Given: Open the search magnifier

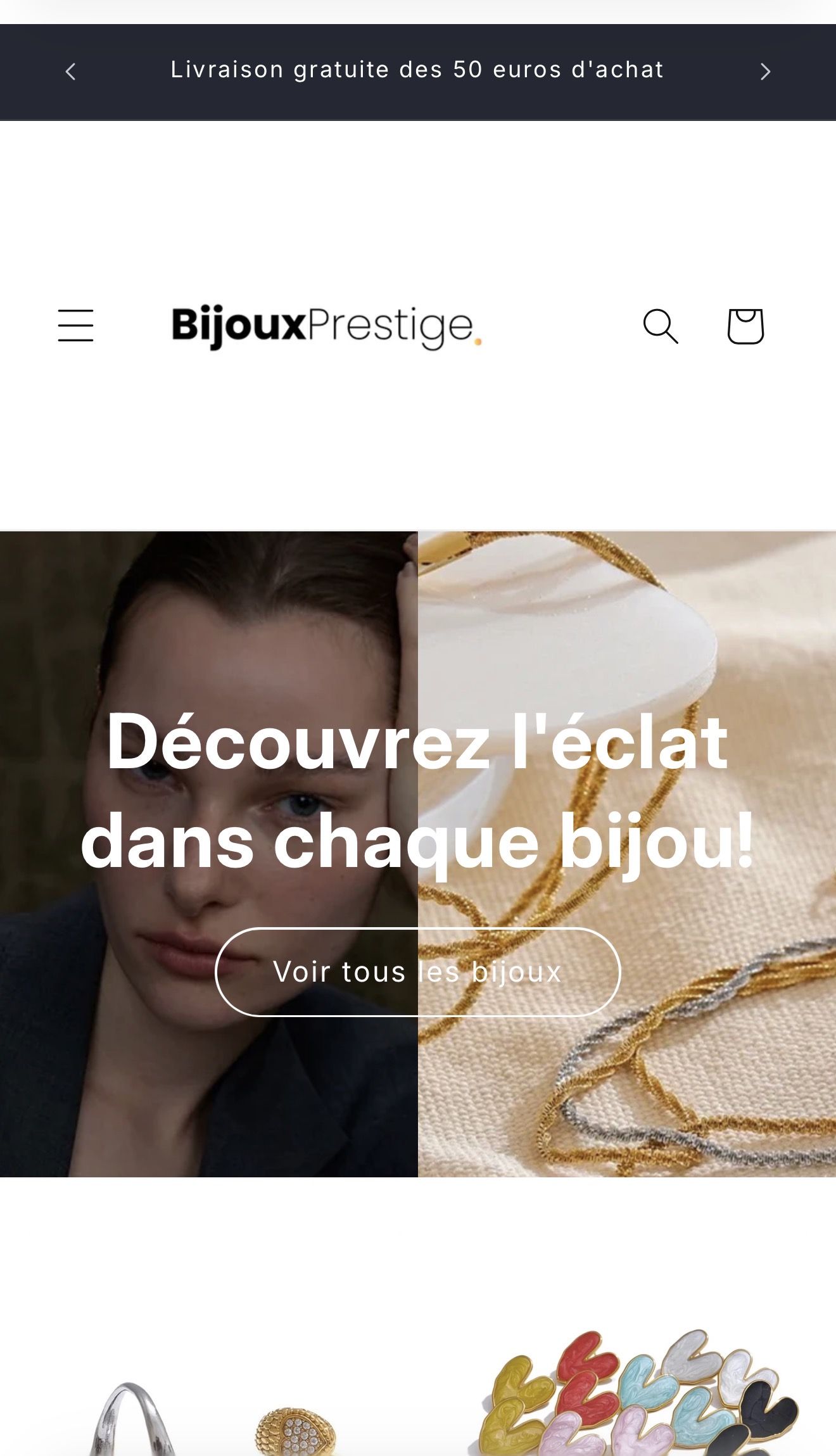Looking at the screenshot, I should 661,326.
